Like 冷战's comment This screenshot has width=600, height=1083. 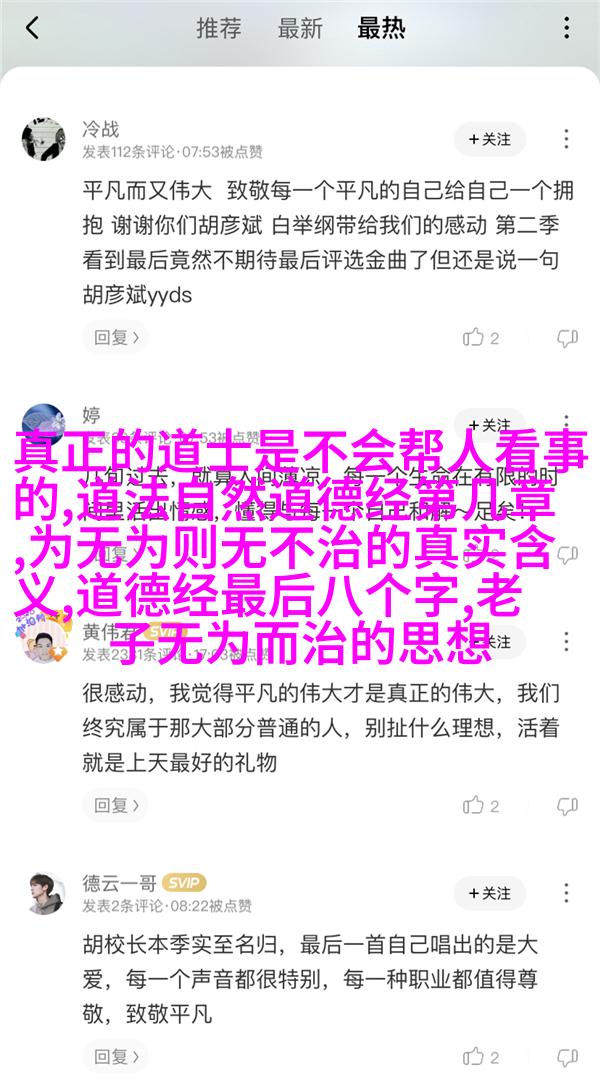[480, 338]
